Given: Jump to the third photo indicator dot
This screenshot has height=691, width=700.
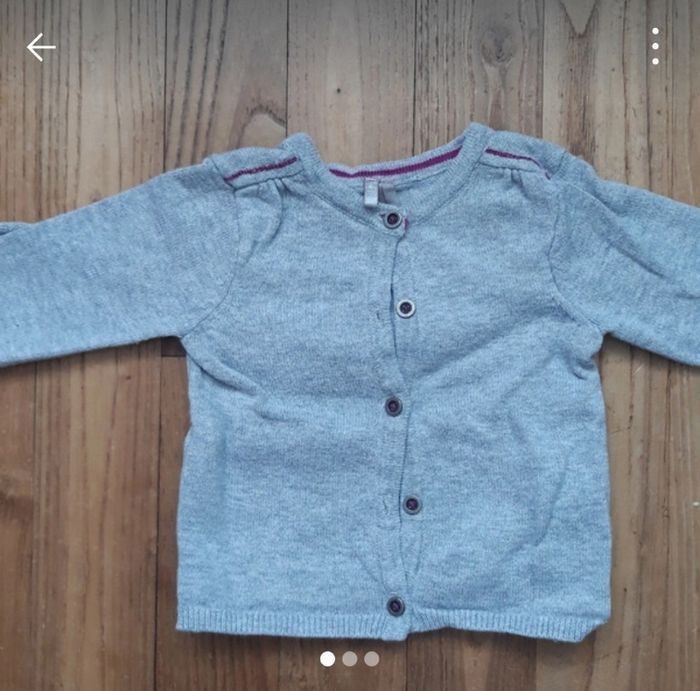Looking at the screenshot, I should [x=371, y=659].
